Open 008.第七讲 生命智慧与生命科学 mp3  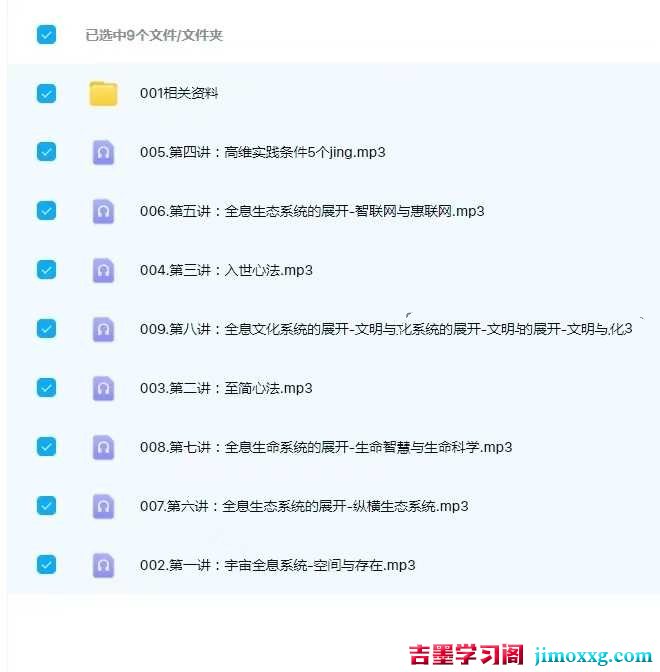pos(325,447)
